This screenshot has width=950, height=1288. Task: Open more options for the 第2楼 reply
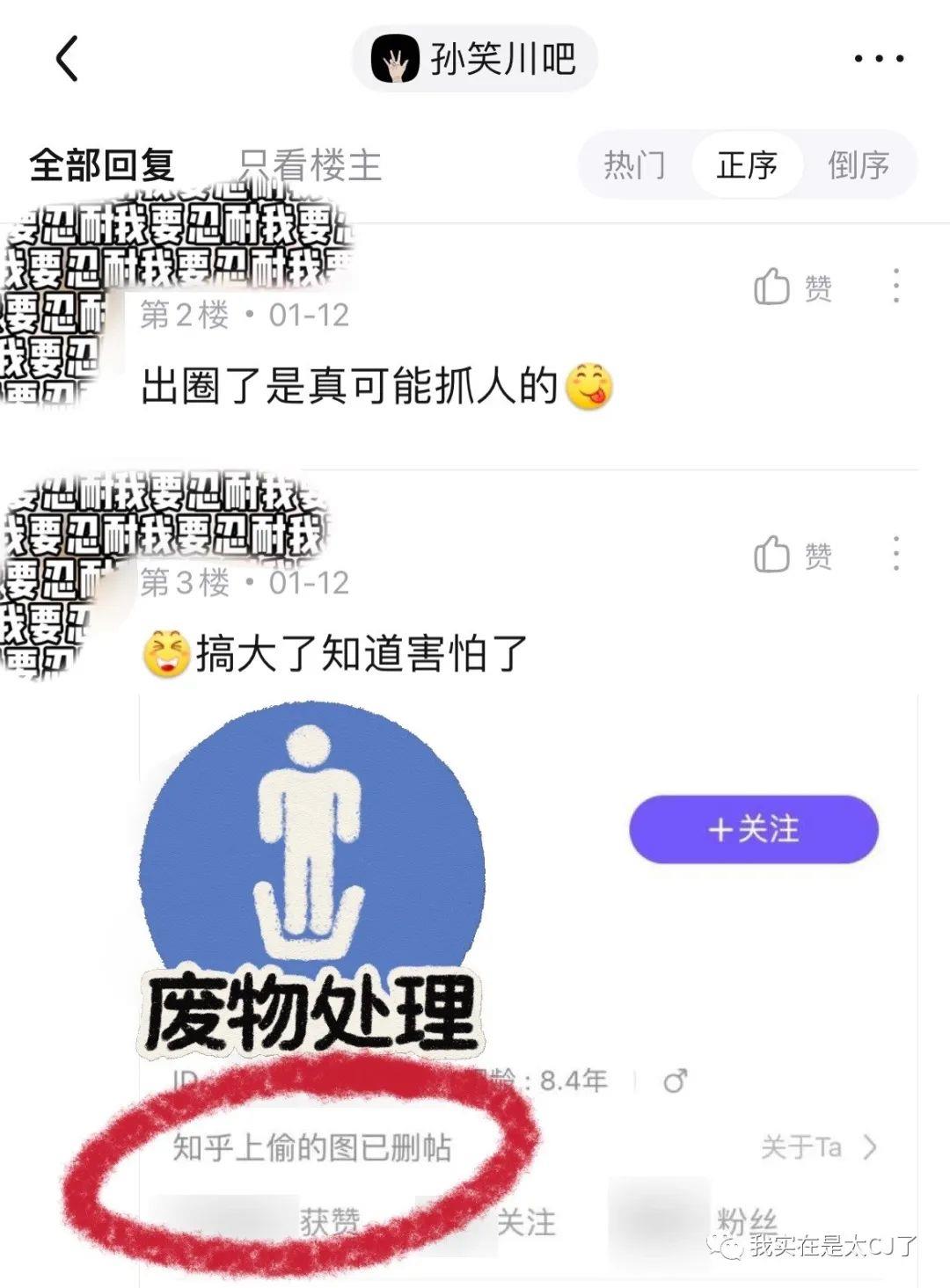coord(895,287)
